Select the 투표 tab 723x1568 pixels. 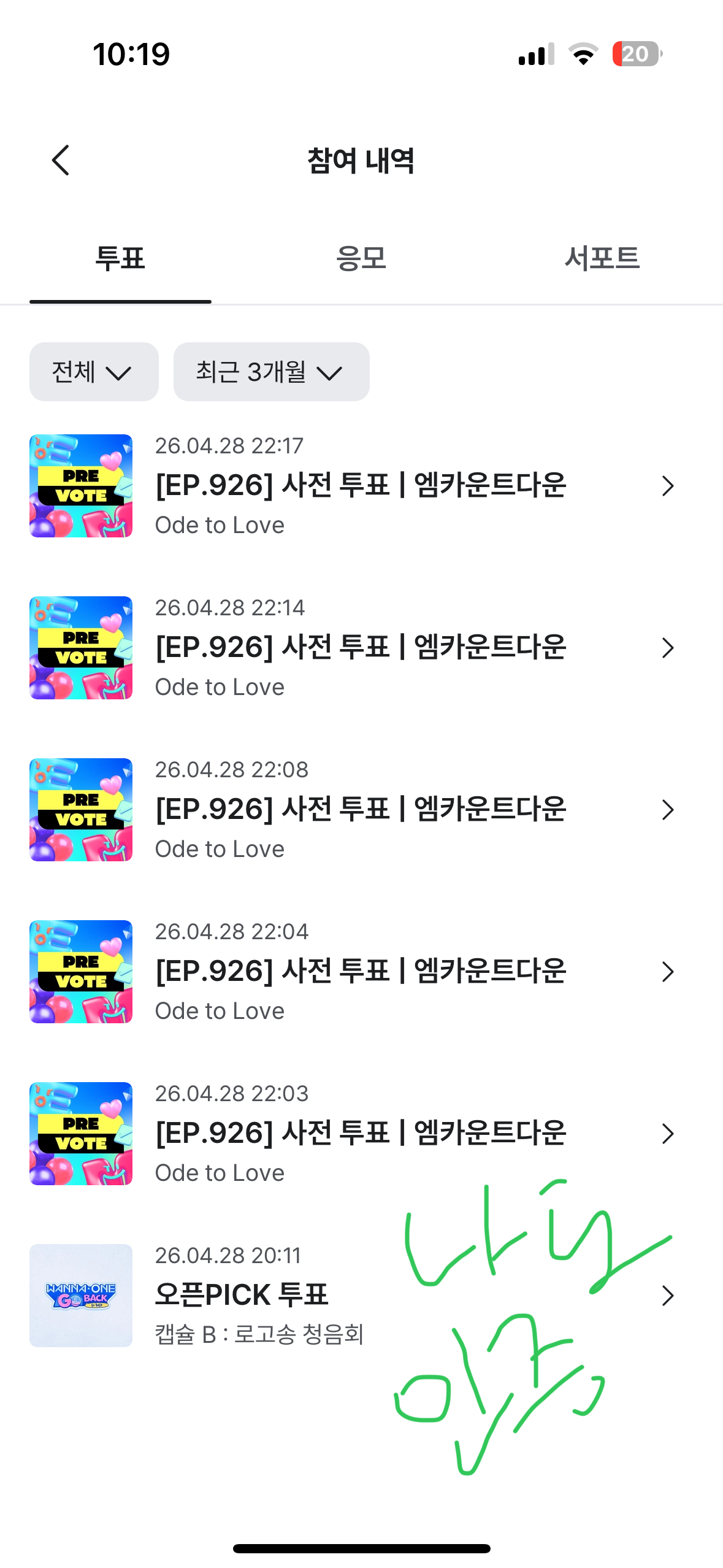point(120,258)
